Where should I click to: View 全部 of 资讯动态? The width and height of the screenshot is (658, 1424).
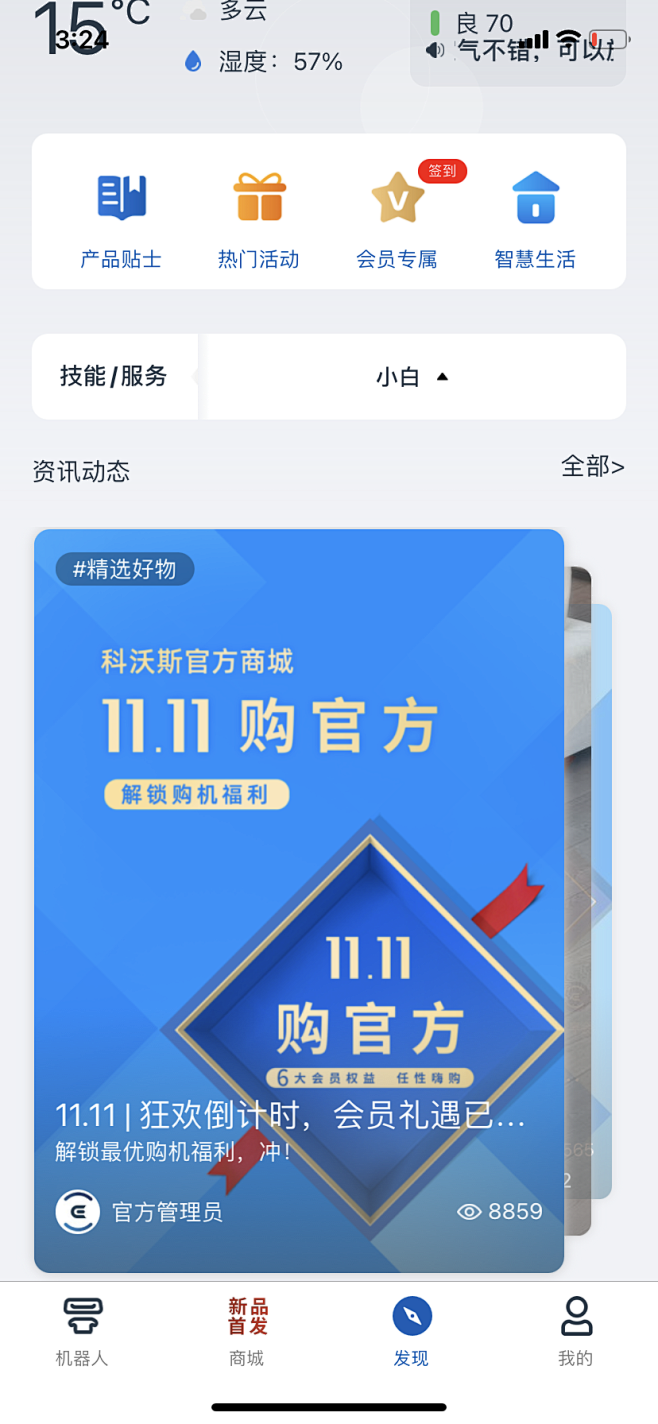592,467
